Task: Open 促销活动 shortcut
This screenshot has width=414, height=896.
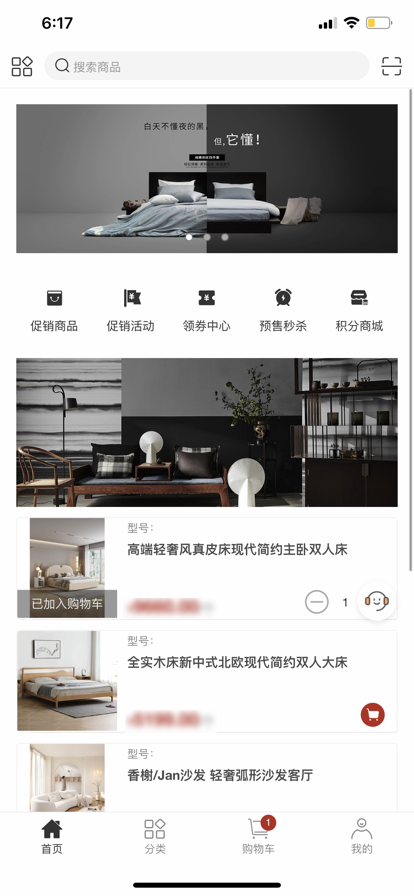Action: [x=130, y=311]
